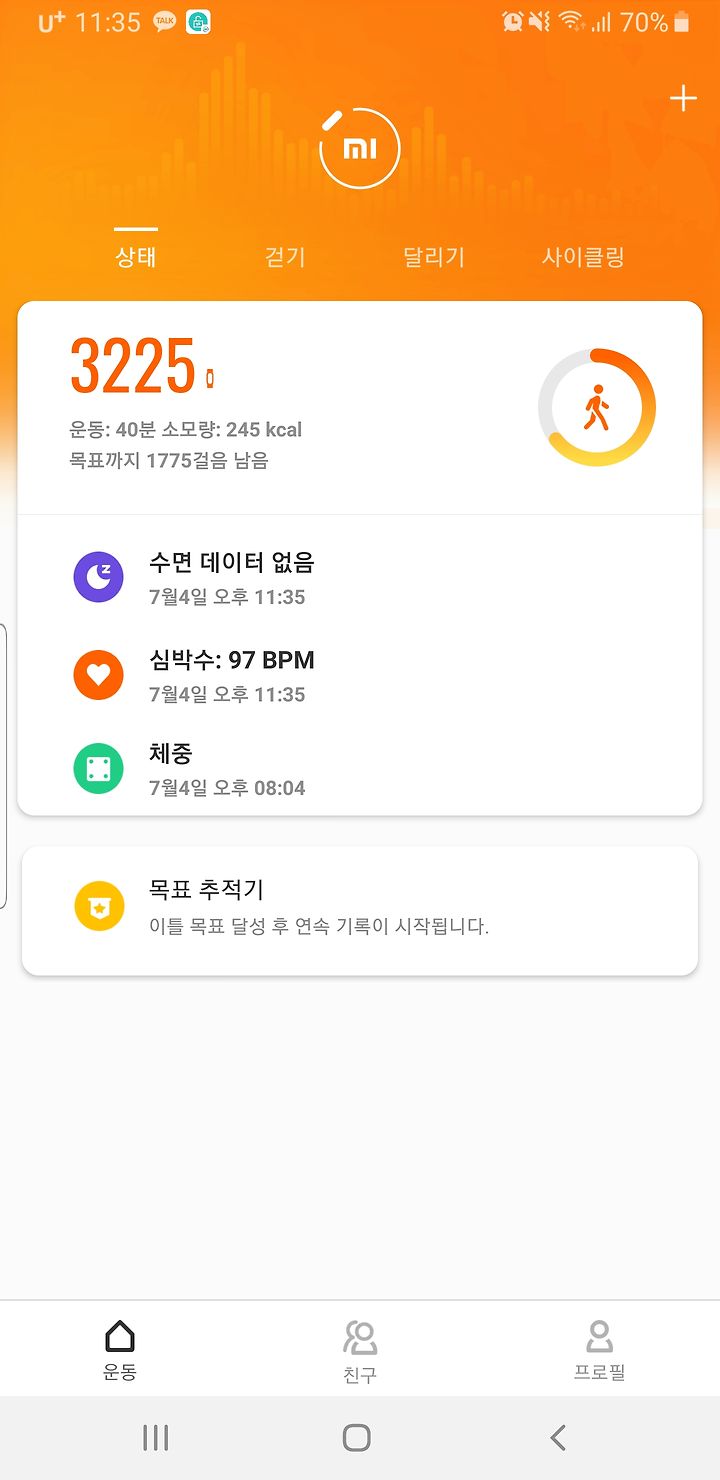Open the 목표 추적기 card
This screenshot has height=1480, width=720.
(360, 910)
